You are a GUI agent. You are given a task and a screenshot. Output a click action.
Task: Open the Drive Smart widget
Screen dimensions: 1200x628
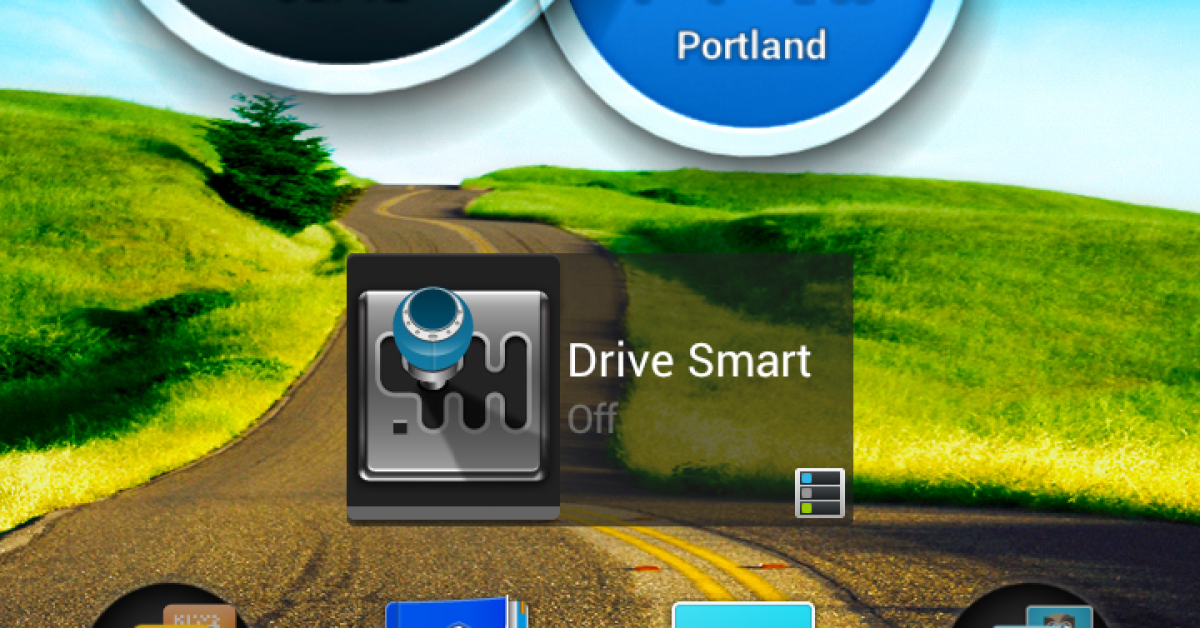coord(600,388)
